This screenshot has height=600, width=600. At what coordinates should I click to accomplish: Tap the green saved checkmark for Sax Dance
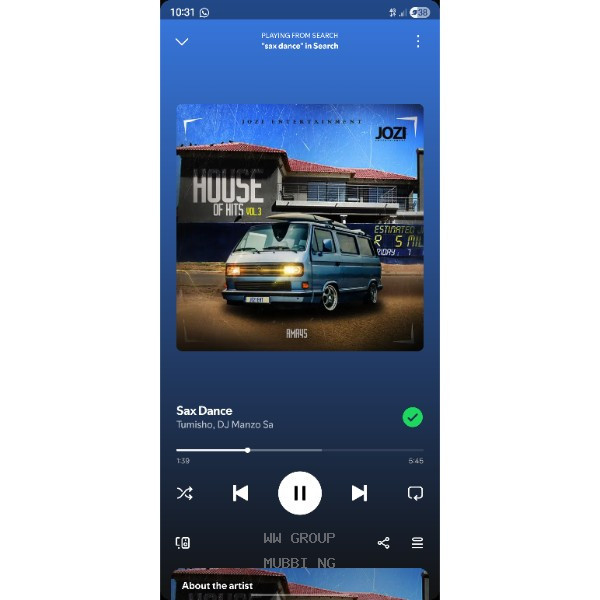[412, 417]
